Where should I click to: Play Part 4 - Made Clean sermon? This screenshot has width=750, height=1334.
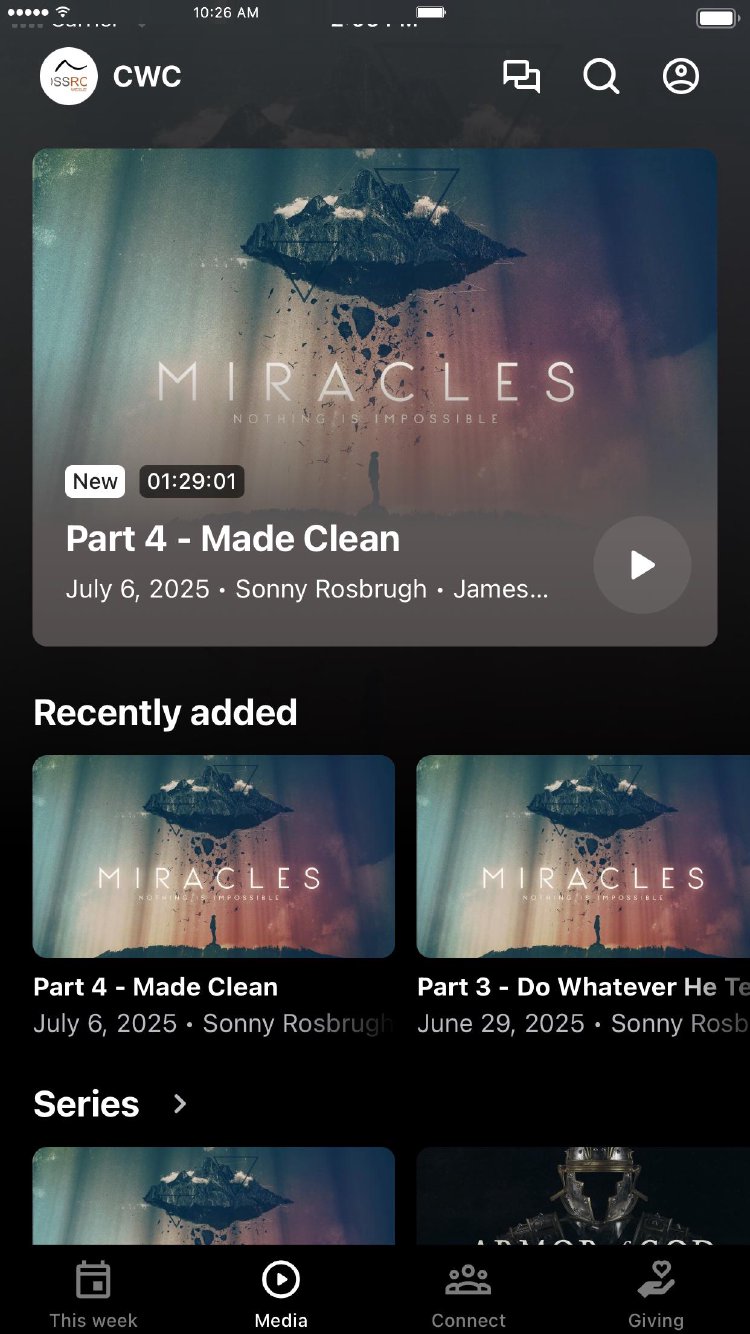pos(642,565)
